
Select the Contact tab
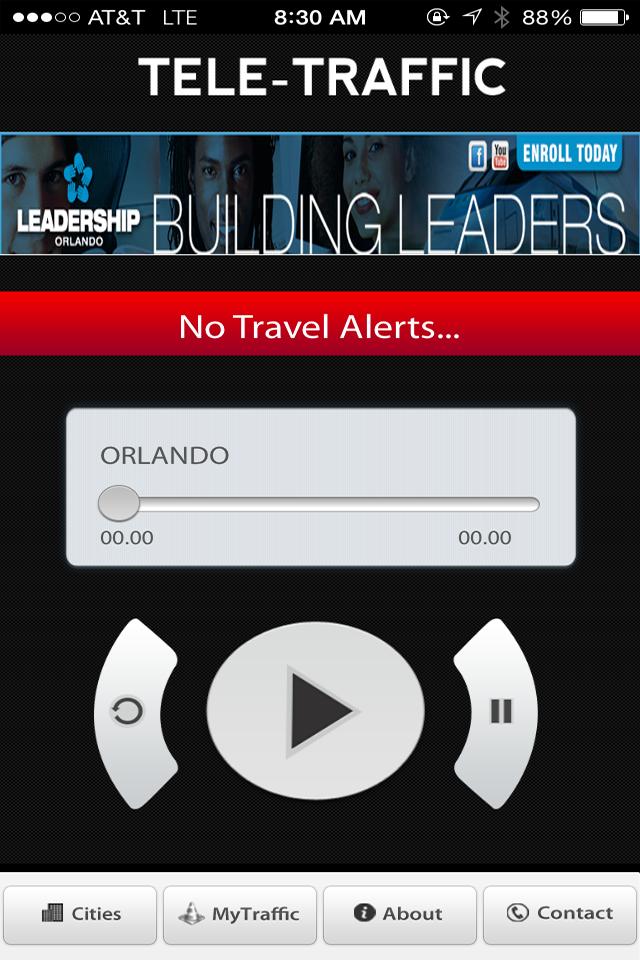point(559,914)
